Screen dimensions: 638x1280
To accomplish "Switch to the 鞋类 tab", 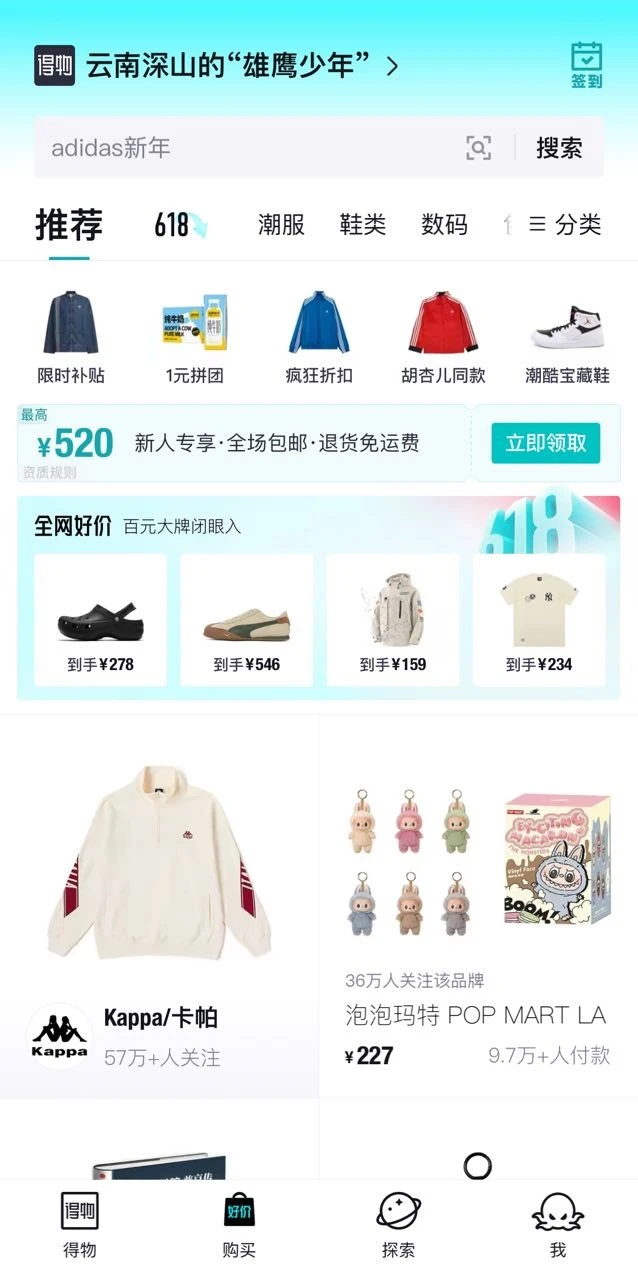I will pos(362,225).
